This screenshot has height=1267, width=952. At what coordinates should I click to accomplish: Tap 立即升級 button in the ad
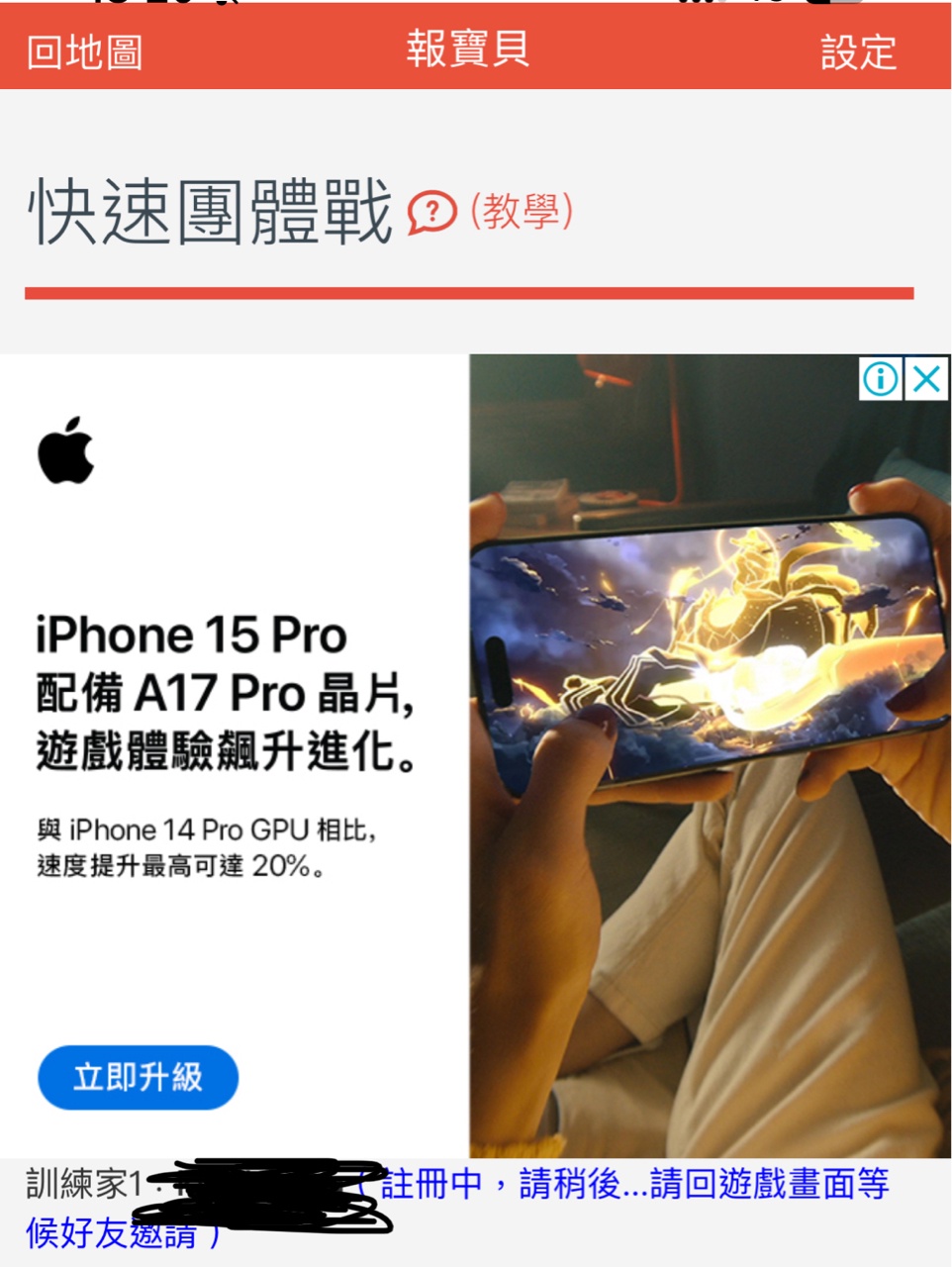click(x=138, y=1077)
